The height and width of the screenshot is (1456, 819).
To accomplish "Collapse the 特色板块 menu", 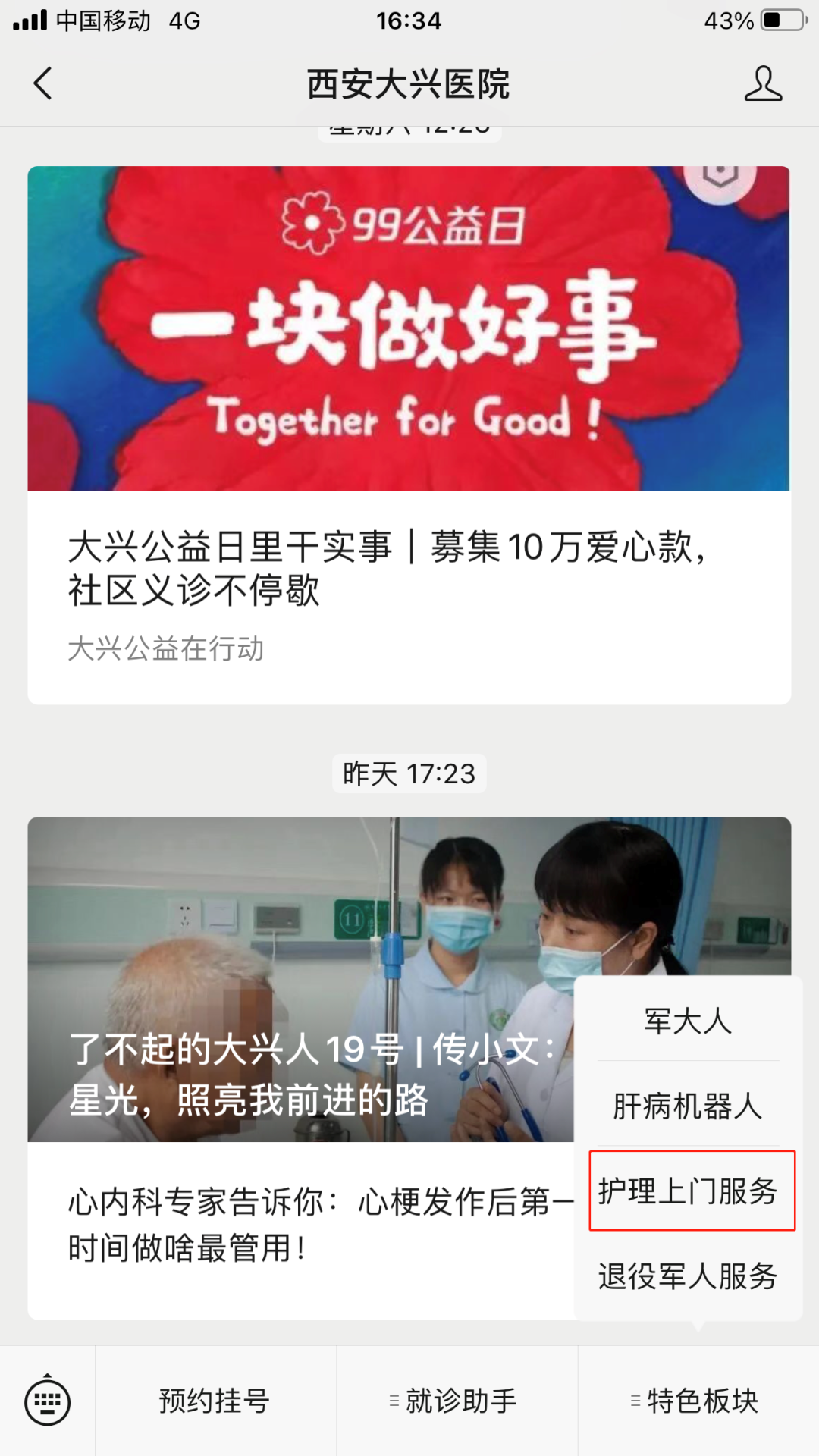I will (x=698, y=1401).
